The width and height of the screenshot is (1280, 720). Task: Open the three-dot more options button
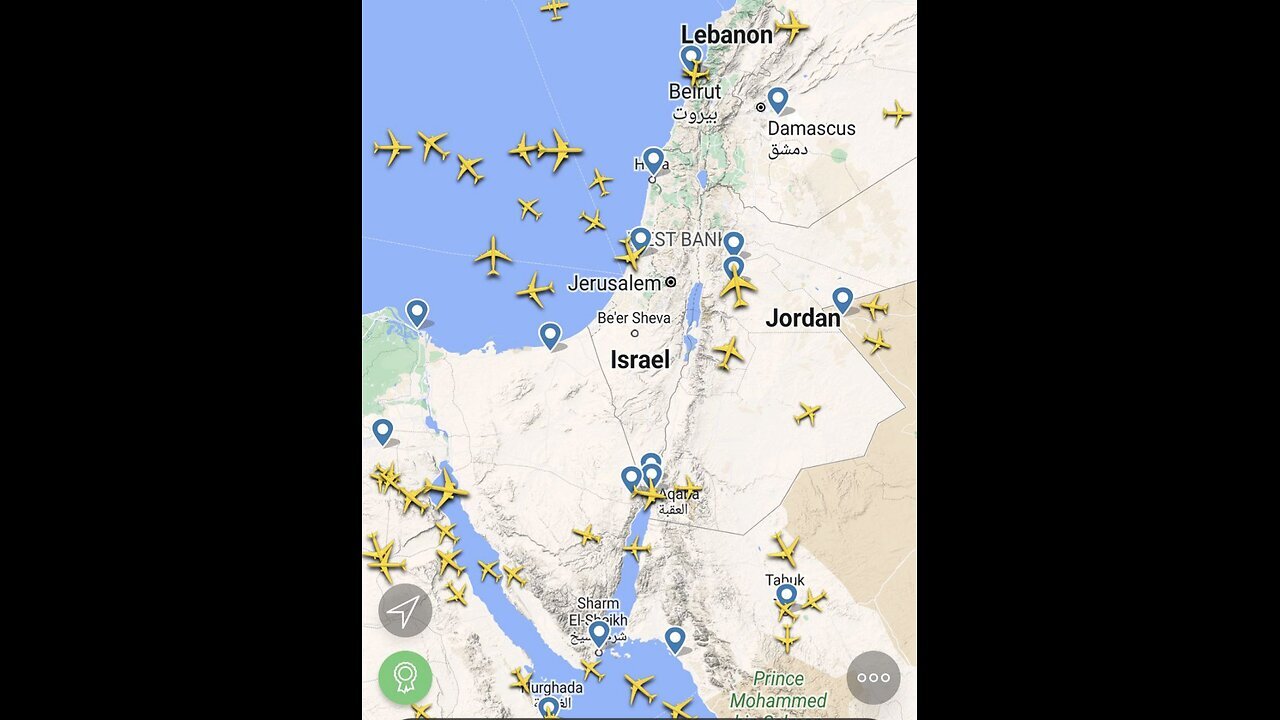point(873,677)
